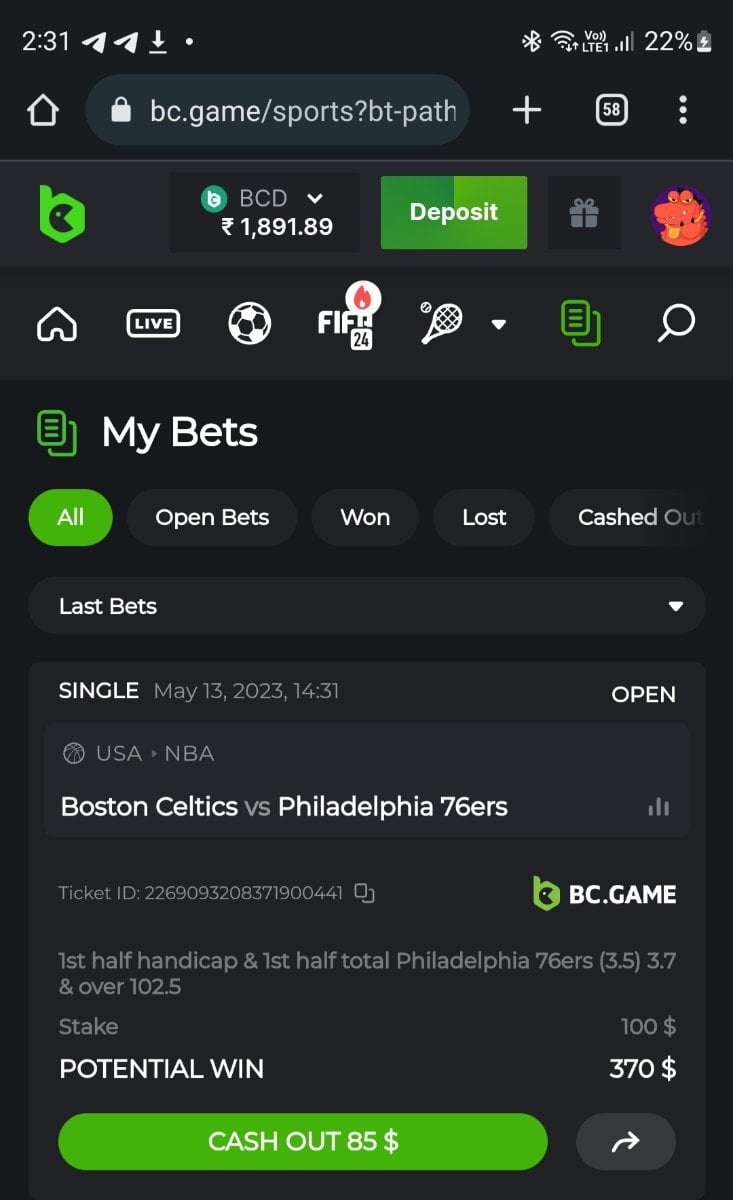Copy the ticket ID
This screenshot has height=1200, width=733.
(x=364, y=893)
